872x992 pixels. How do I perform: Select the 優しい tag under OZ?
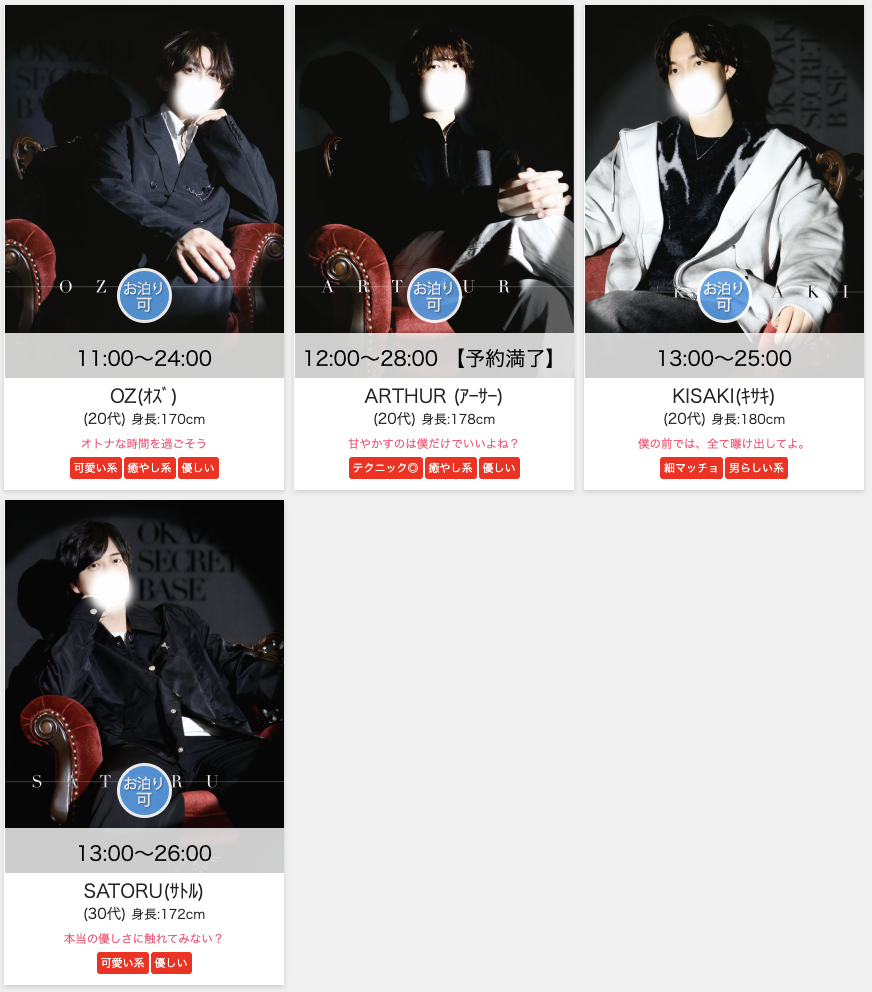(x=198, y=468)
